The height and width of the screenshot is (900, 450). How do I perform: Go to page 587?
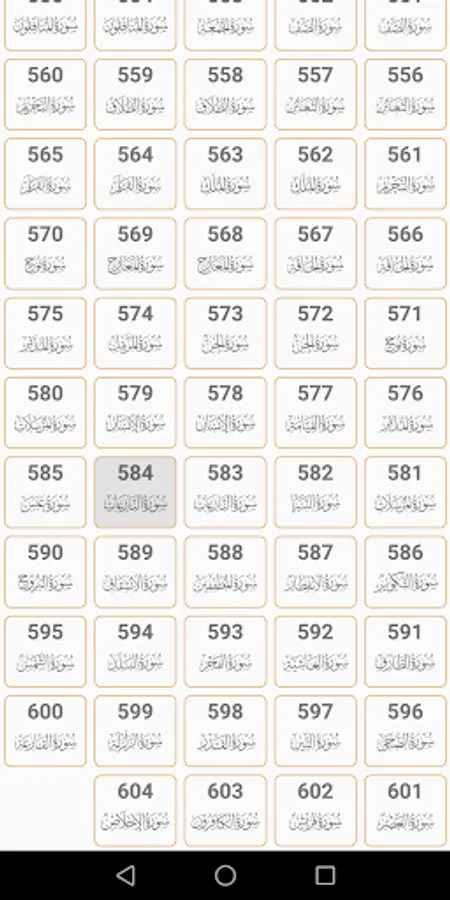(x=315, y=572)
